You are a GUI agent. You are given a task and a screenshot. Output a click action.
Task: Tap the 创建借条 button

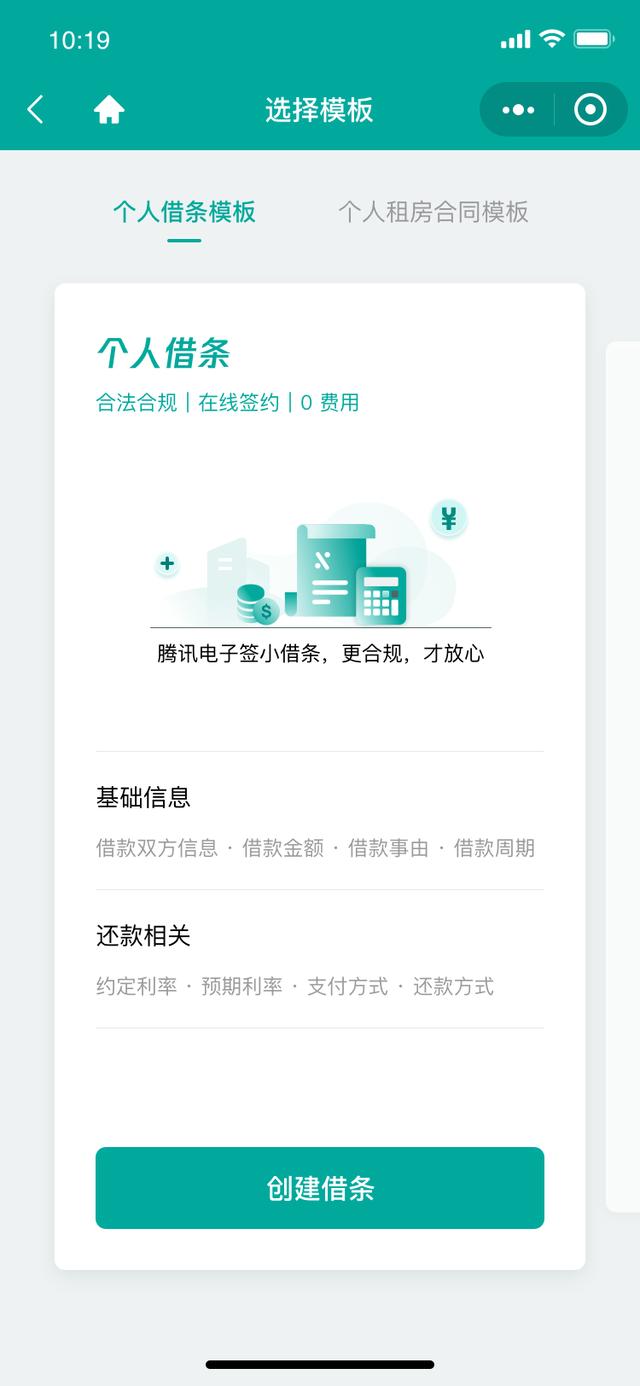tap(320, 1188)
